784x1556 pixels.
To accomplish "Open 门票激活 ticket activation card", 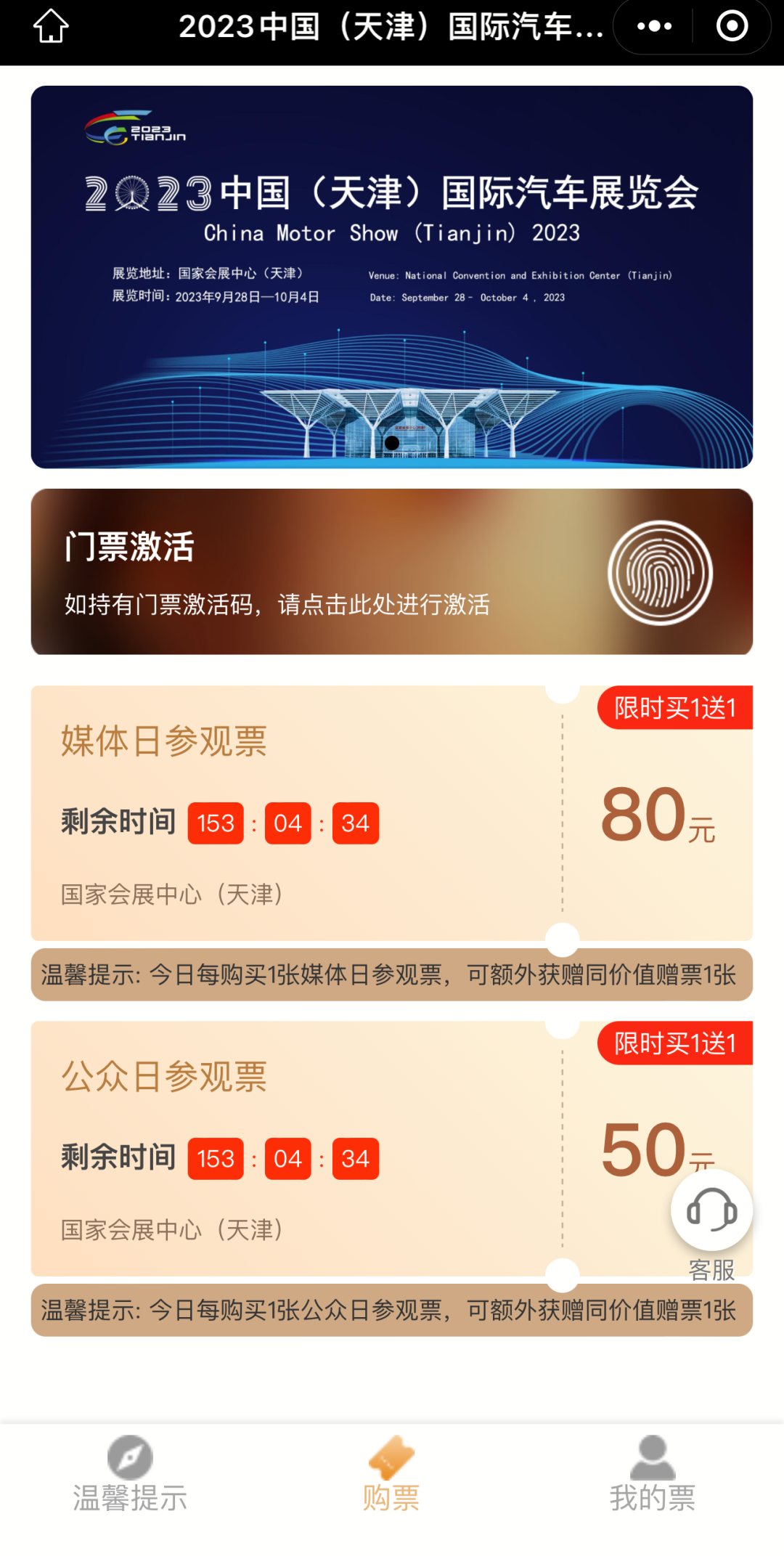I will [391, 571].
